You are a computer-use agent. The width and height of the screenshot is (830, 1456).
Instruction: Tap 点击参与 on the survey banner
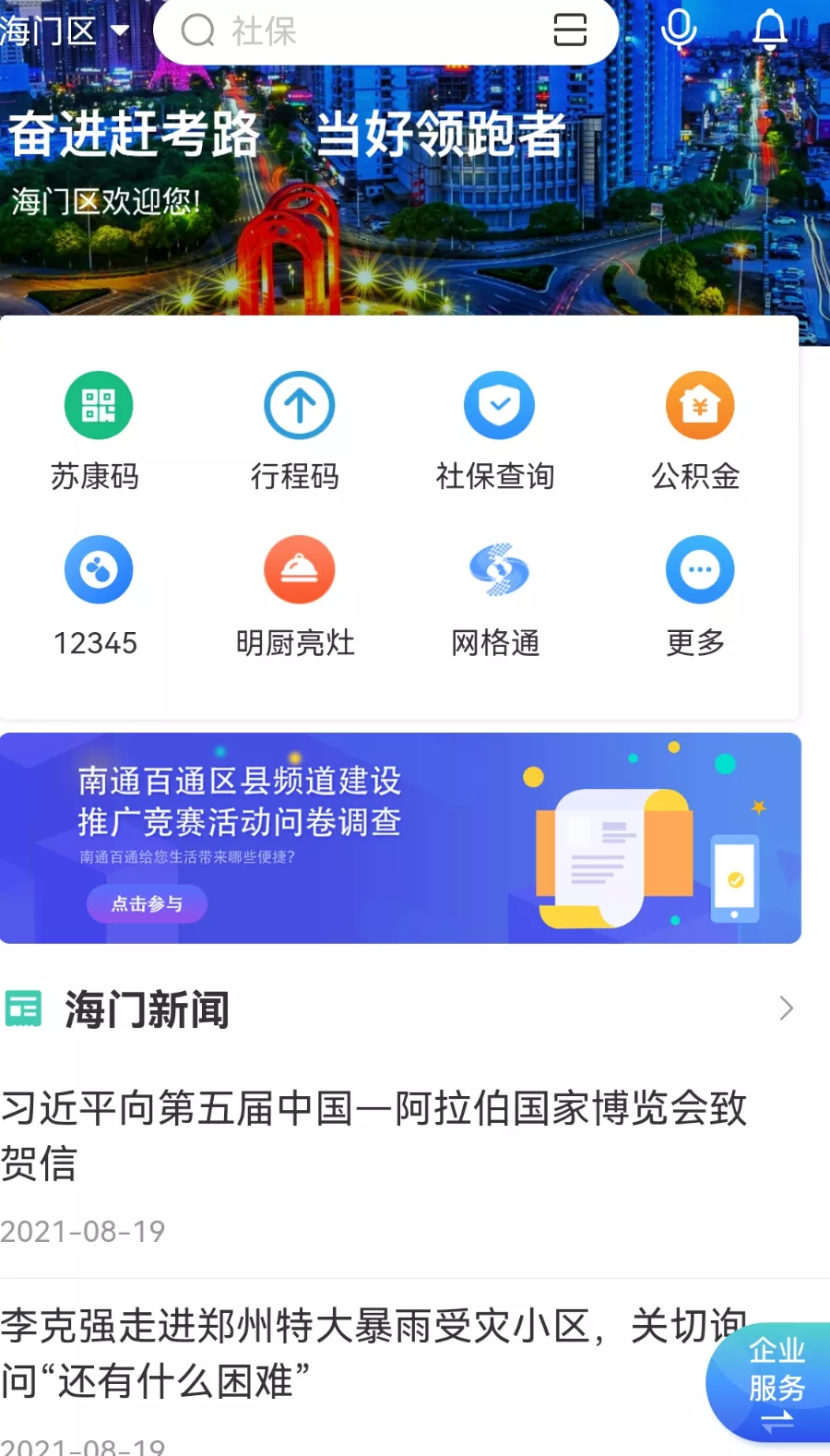click(x=147, y=903)
